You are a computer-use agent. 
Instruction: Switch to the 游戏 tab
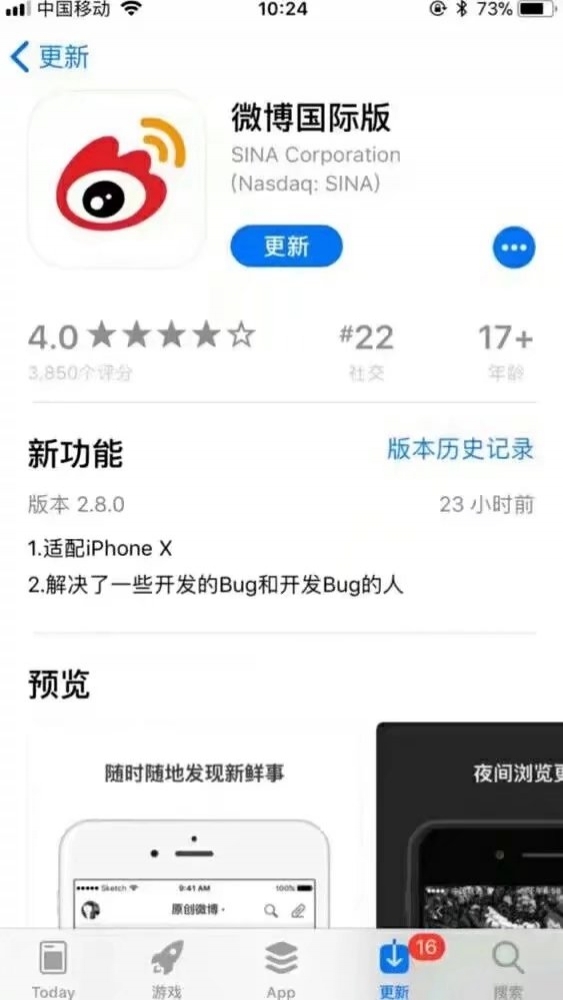point(167,969)
